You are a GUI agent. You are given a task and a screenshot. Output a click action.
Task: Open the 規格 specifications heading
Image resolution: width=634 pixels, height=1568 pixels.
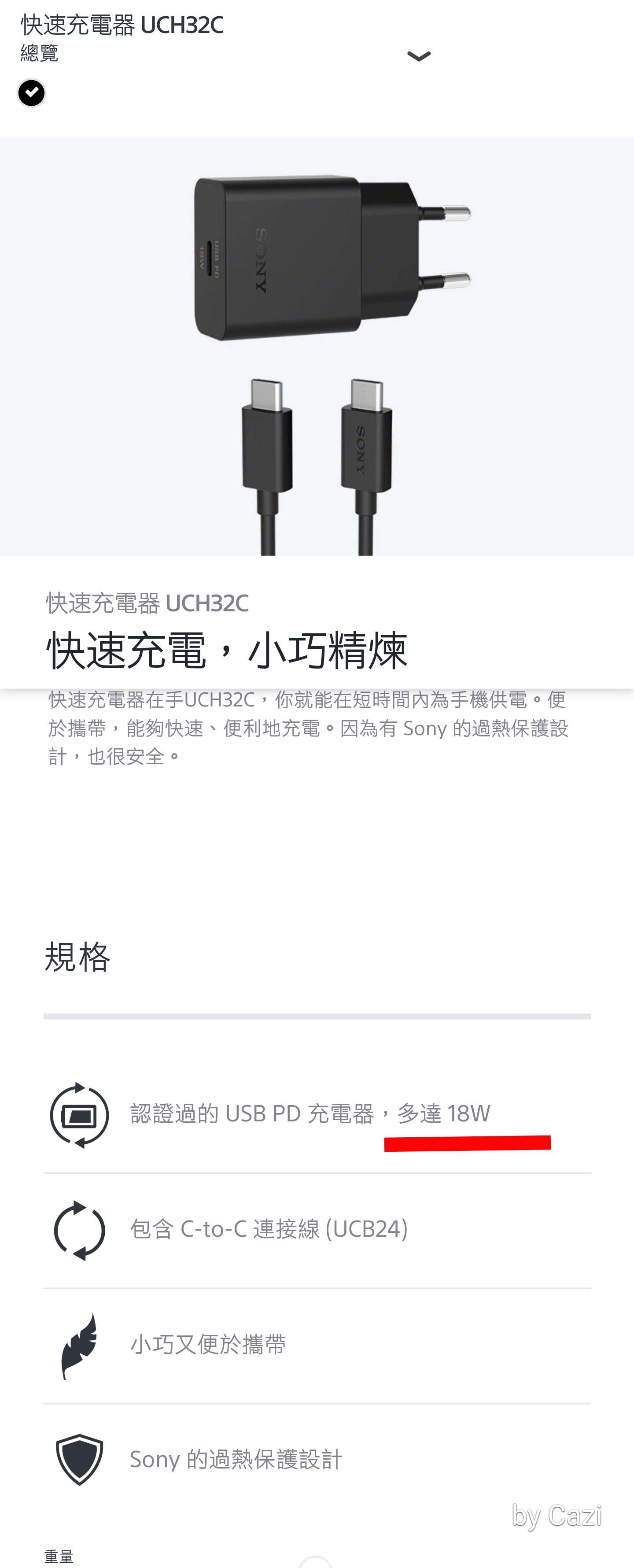80,957
